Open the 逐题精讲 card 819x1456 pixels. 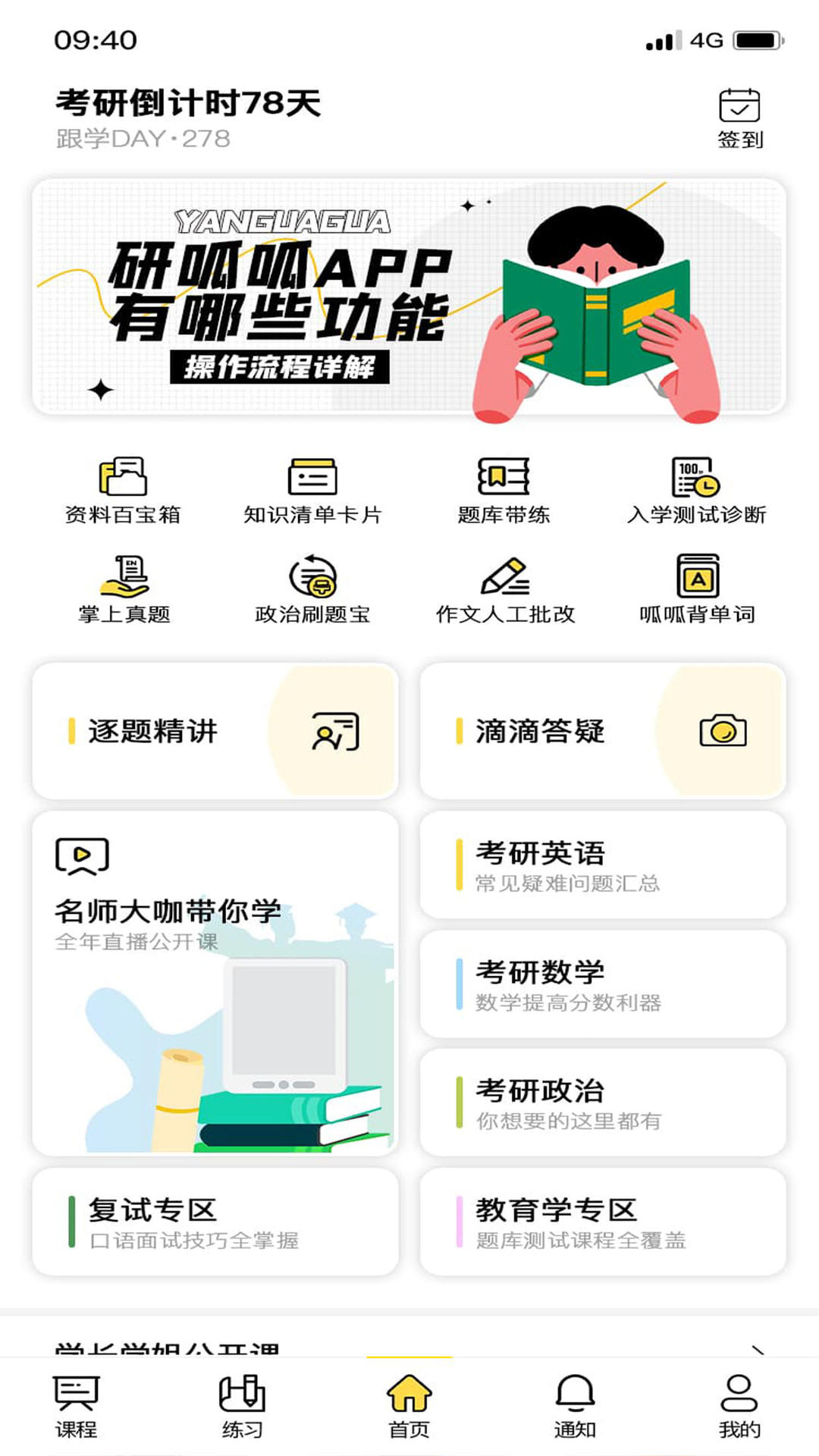click(x=215, y=731)
